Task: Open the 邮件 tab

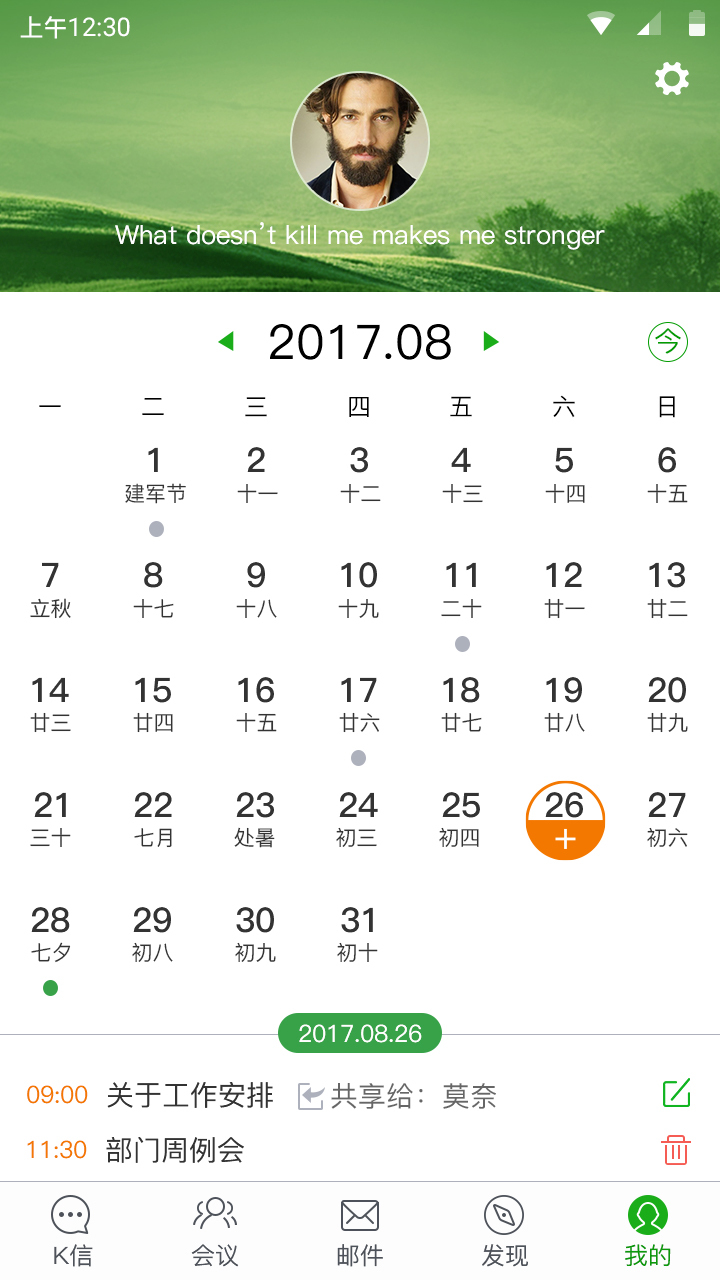Action: [359, 1232]
